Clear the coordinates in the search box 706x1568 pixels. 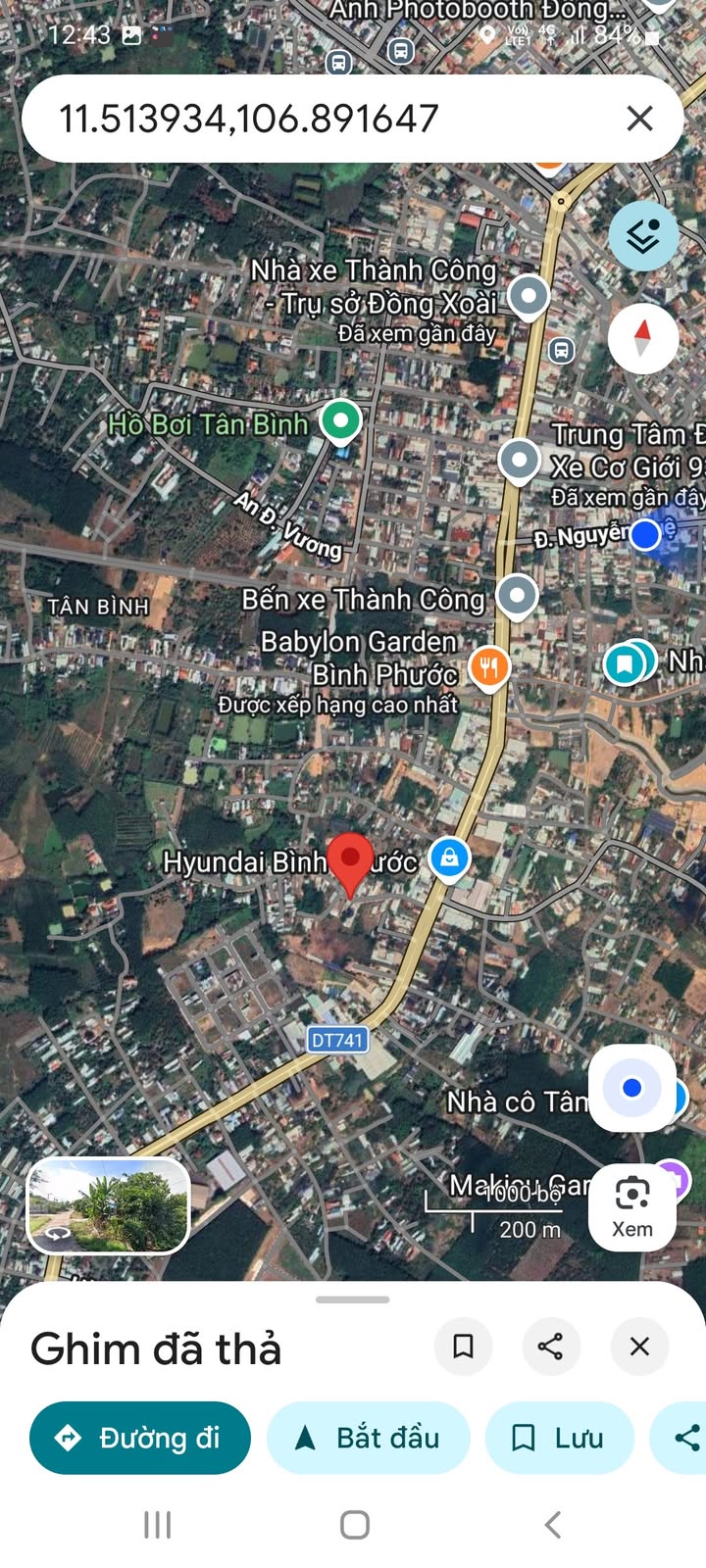coord(639,119)
